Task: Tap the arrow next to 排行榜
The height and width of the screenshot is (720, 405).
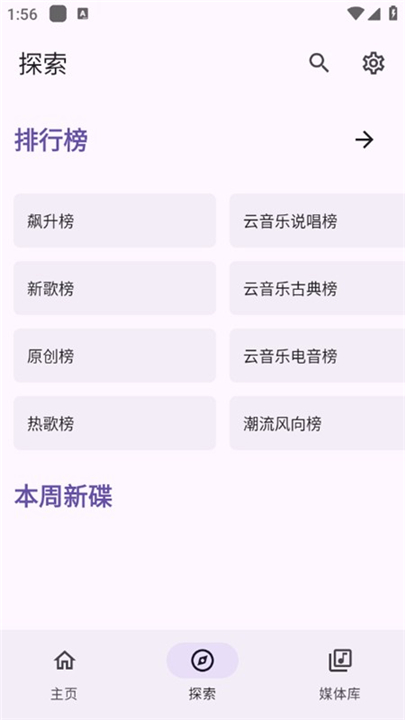Action: tap(364, 140)
